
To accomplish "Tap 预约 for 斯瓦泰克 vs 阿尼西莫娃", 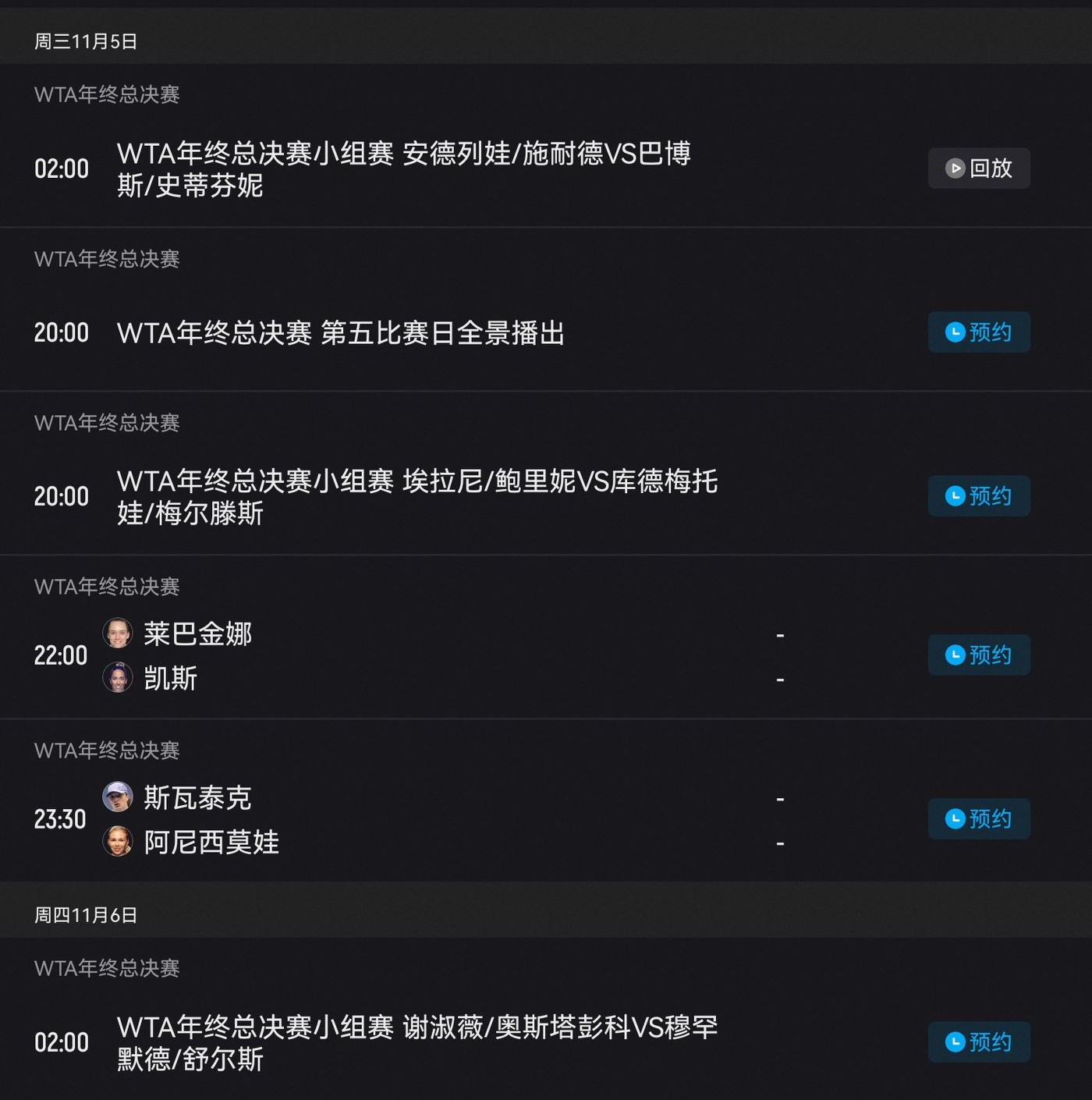I will pos(978,819).
